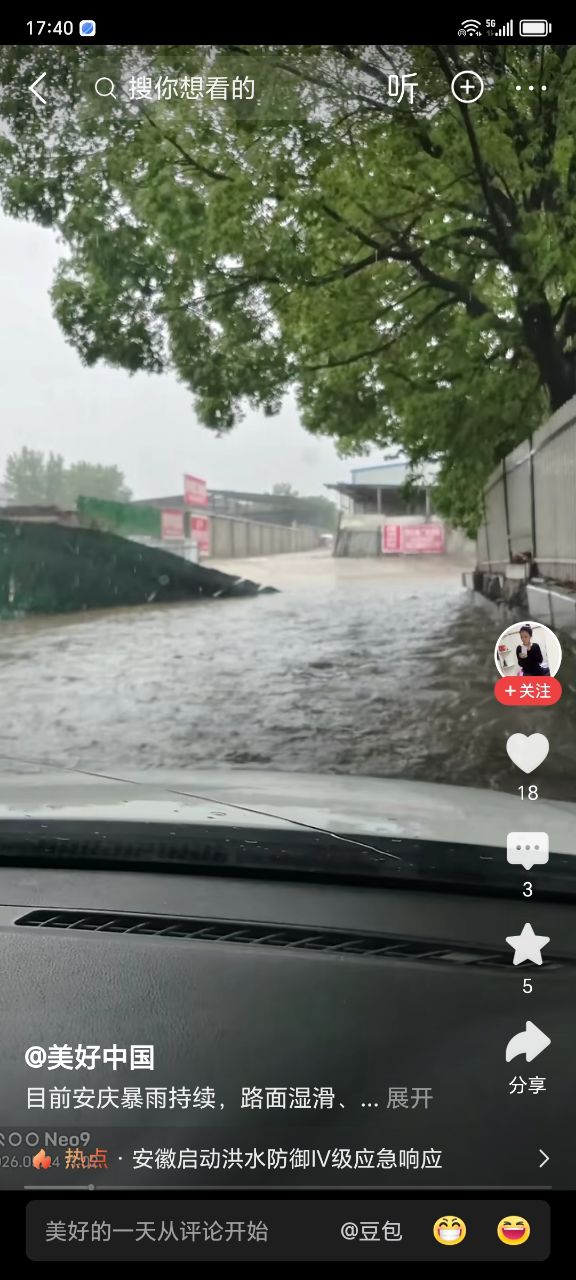Open the plus create icon
576x1280 pixels.
tap(467, 88)
